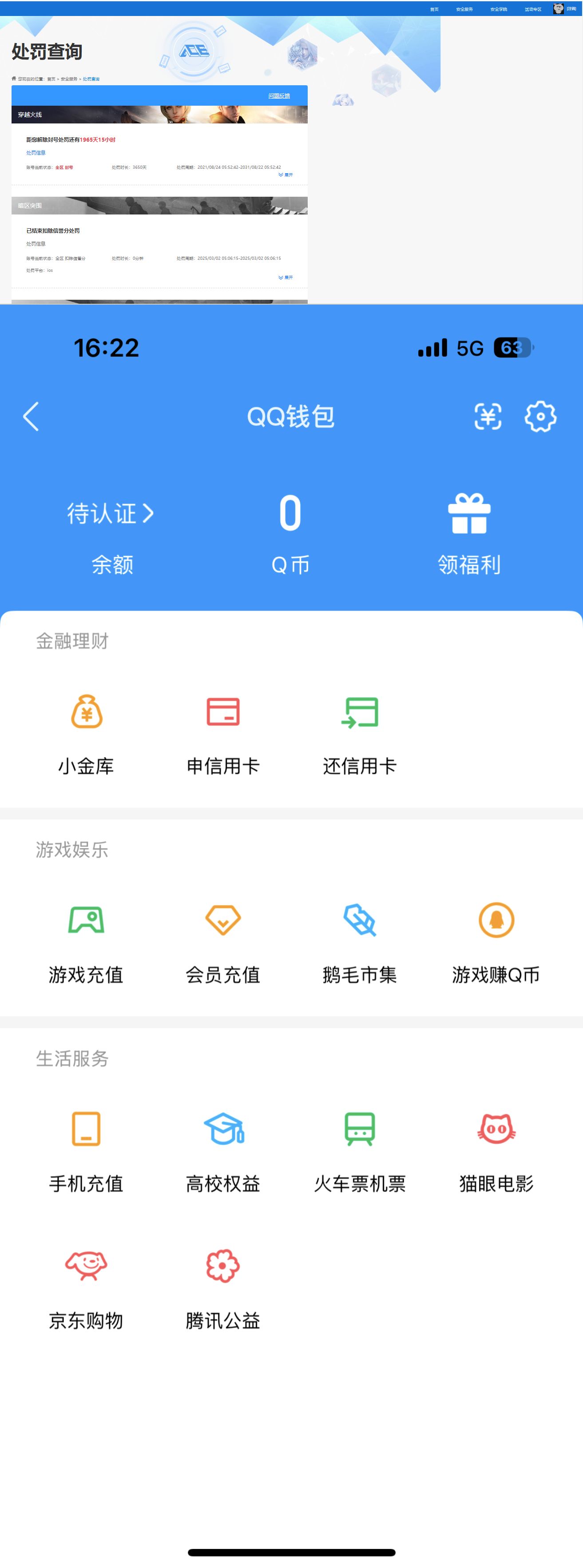Screen dimensions: 583x1568
Task: Click the user avatar in the navigation bar
Action: click(x=559, y=9)
